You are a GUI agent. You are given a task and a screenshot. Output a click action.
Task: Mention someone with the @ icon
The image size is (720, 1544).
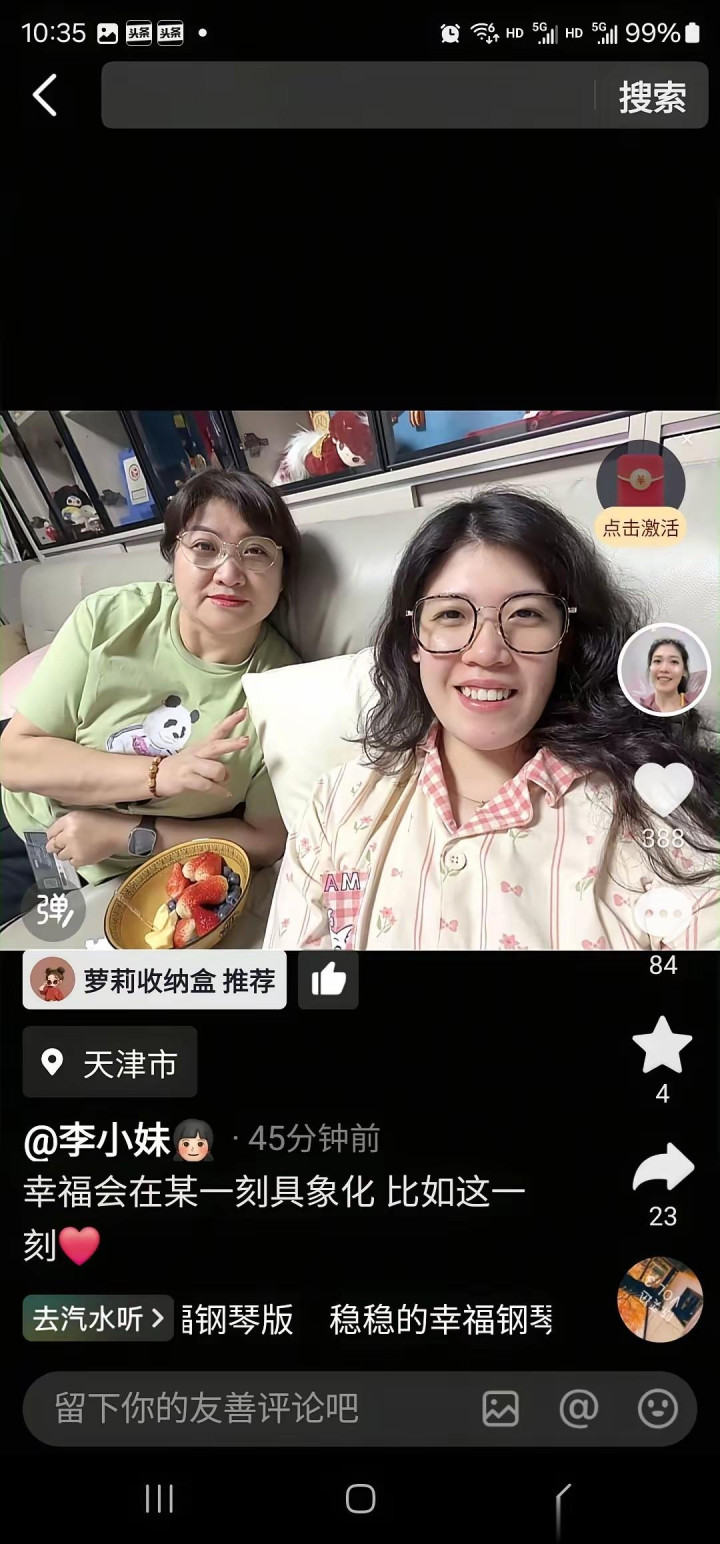578,1408
